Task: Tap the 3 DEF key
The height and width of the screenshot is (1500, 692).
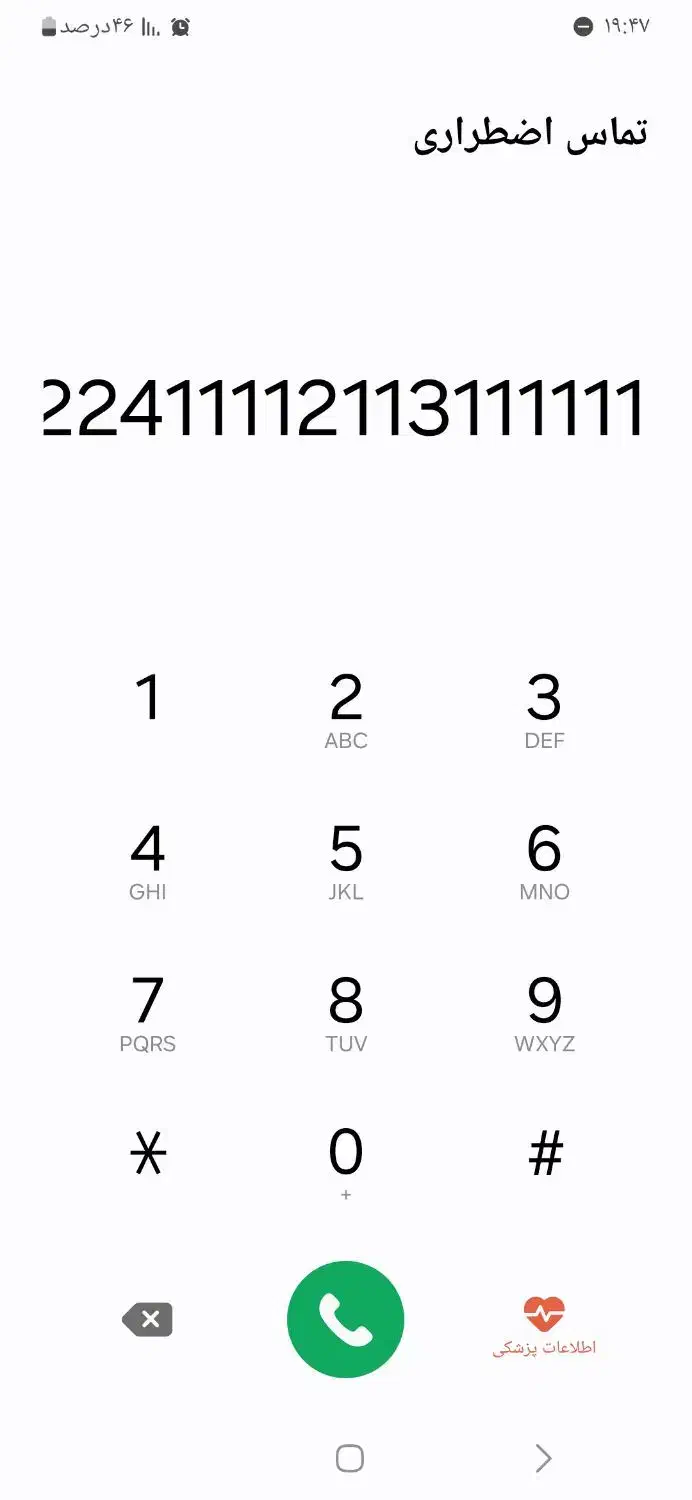Action: point(544,710)
